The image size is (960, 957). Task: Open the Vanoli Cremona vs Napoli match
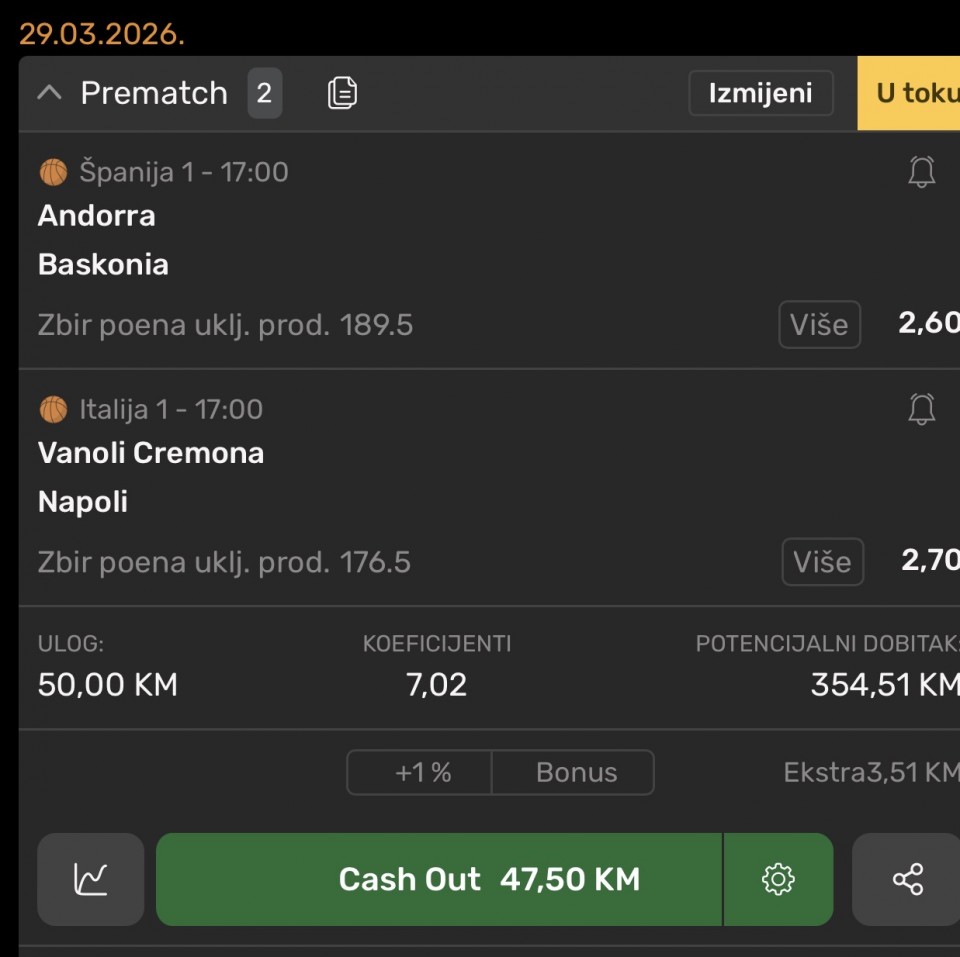coord(150,477)
